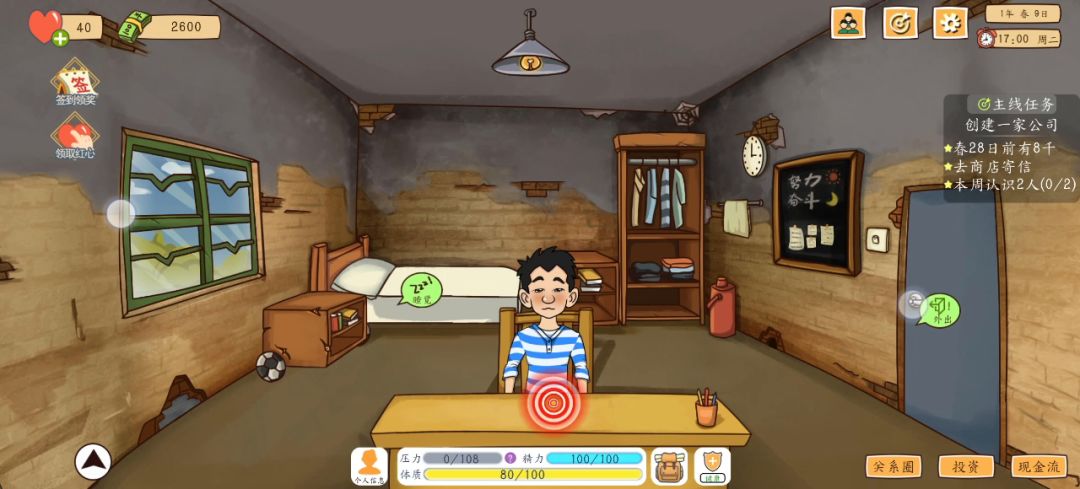Open the settings gear icon

pos(950,23)
